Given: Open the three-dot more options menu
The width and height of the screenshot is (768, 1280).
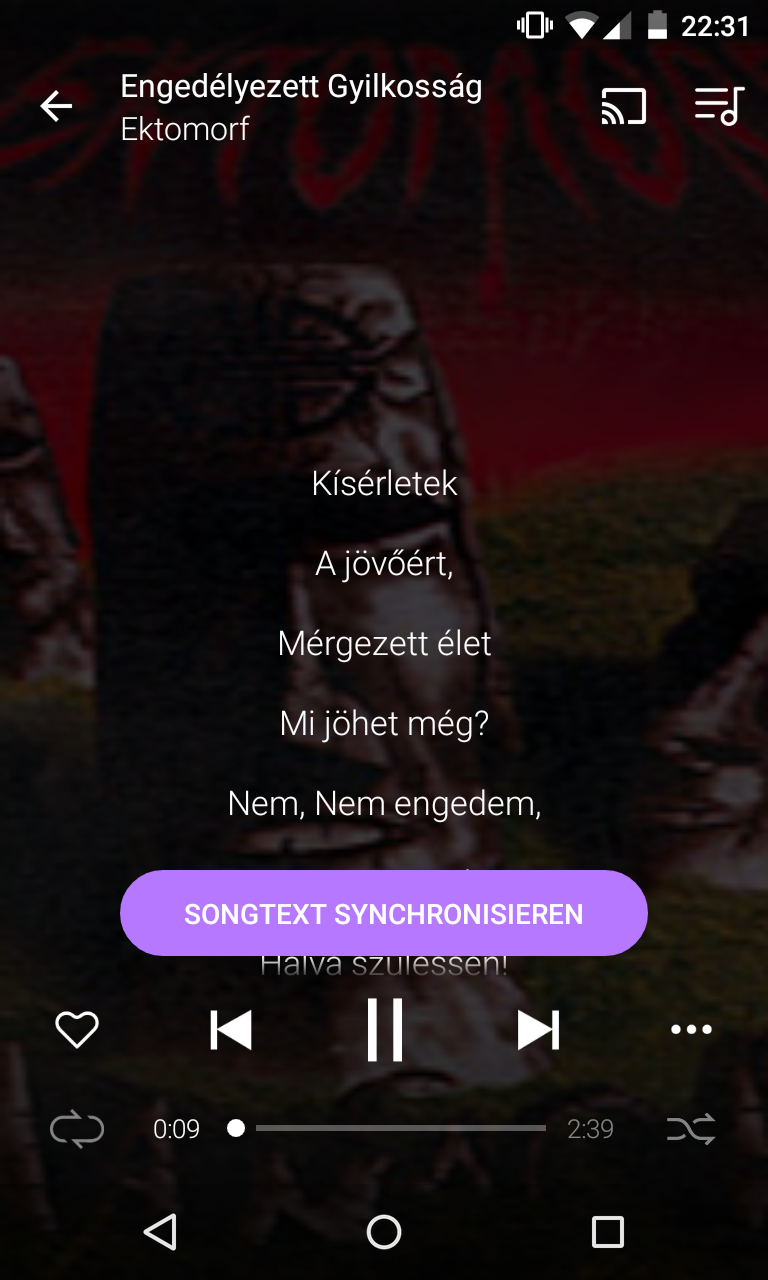Looking at the screenshot, I should pyautogui.click(x=691, y=1029).
